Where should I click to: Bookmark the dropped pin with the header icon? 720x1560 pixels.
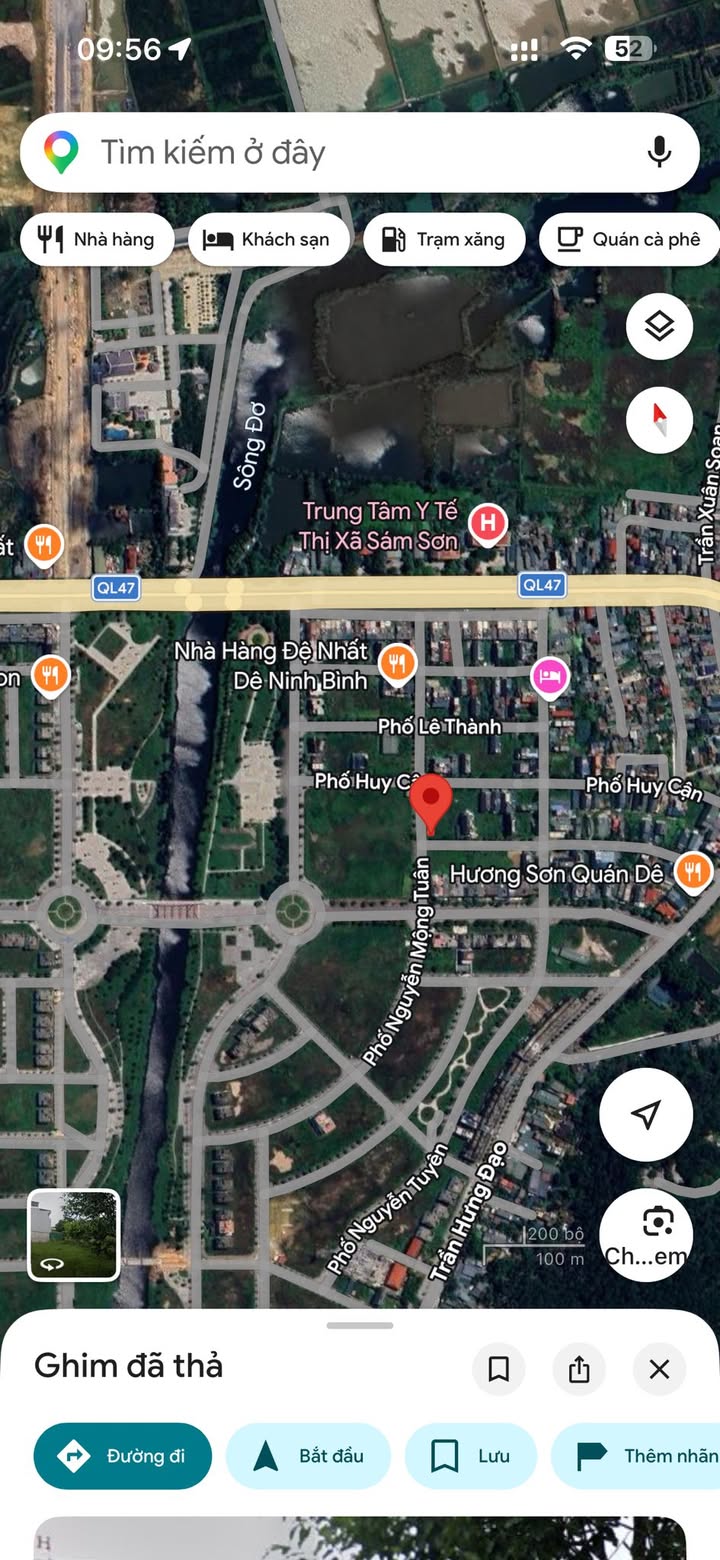coord(499,1369)
